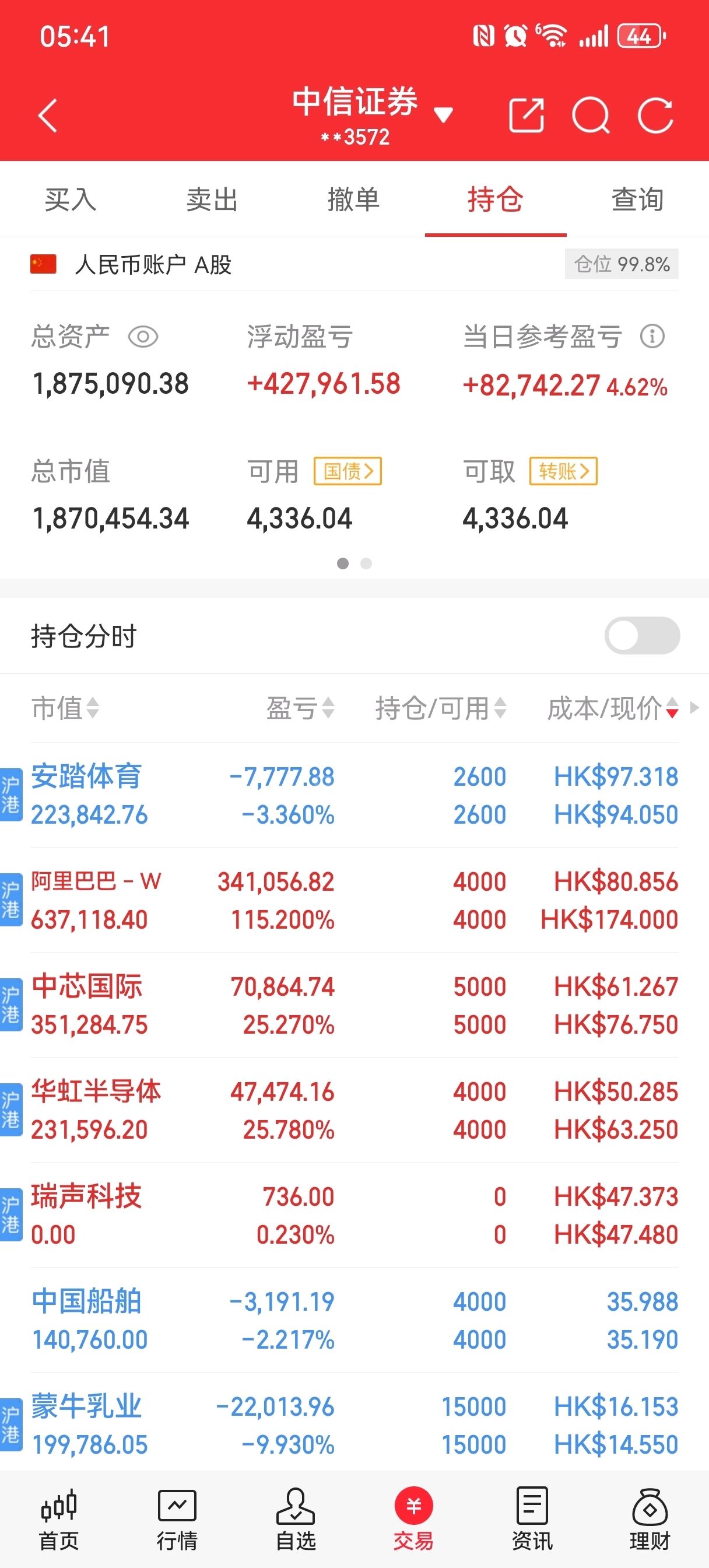
Task: Tap the 转账 button next to 可取
Action: (x=564, y=471)
